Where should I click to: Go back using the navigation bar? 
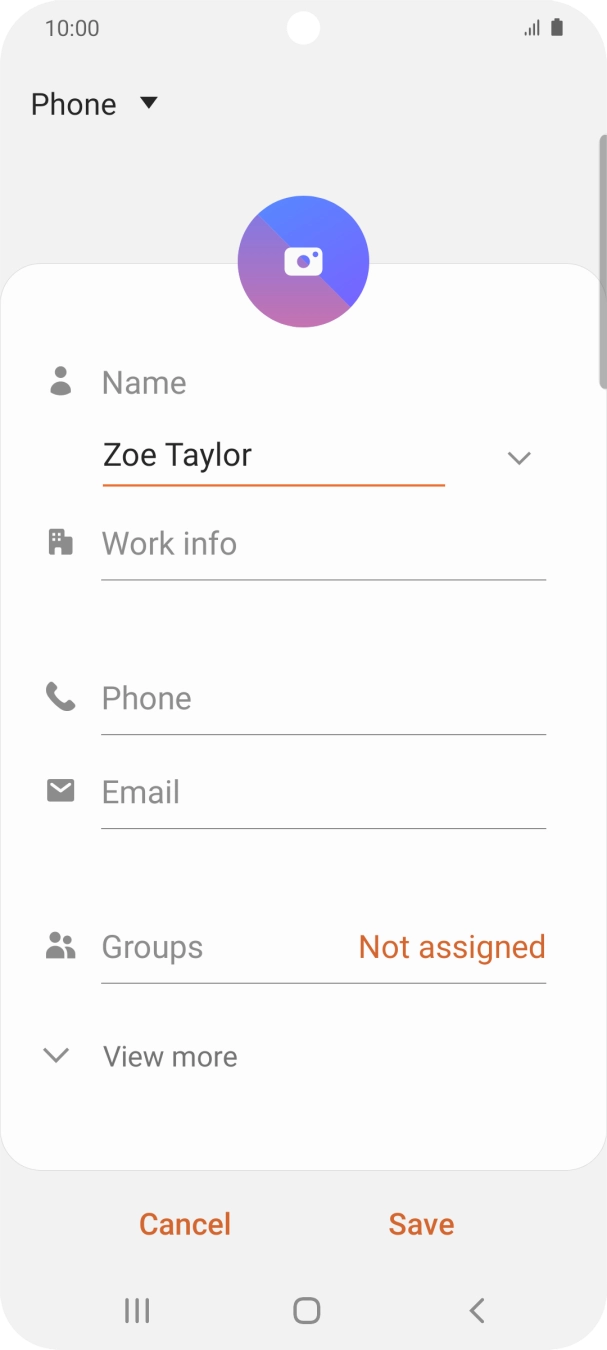pyautogui.click(x=477, y=1310)
